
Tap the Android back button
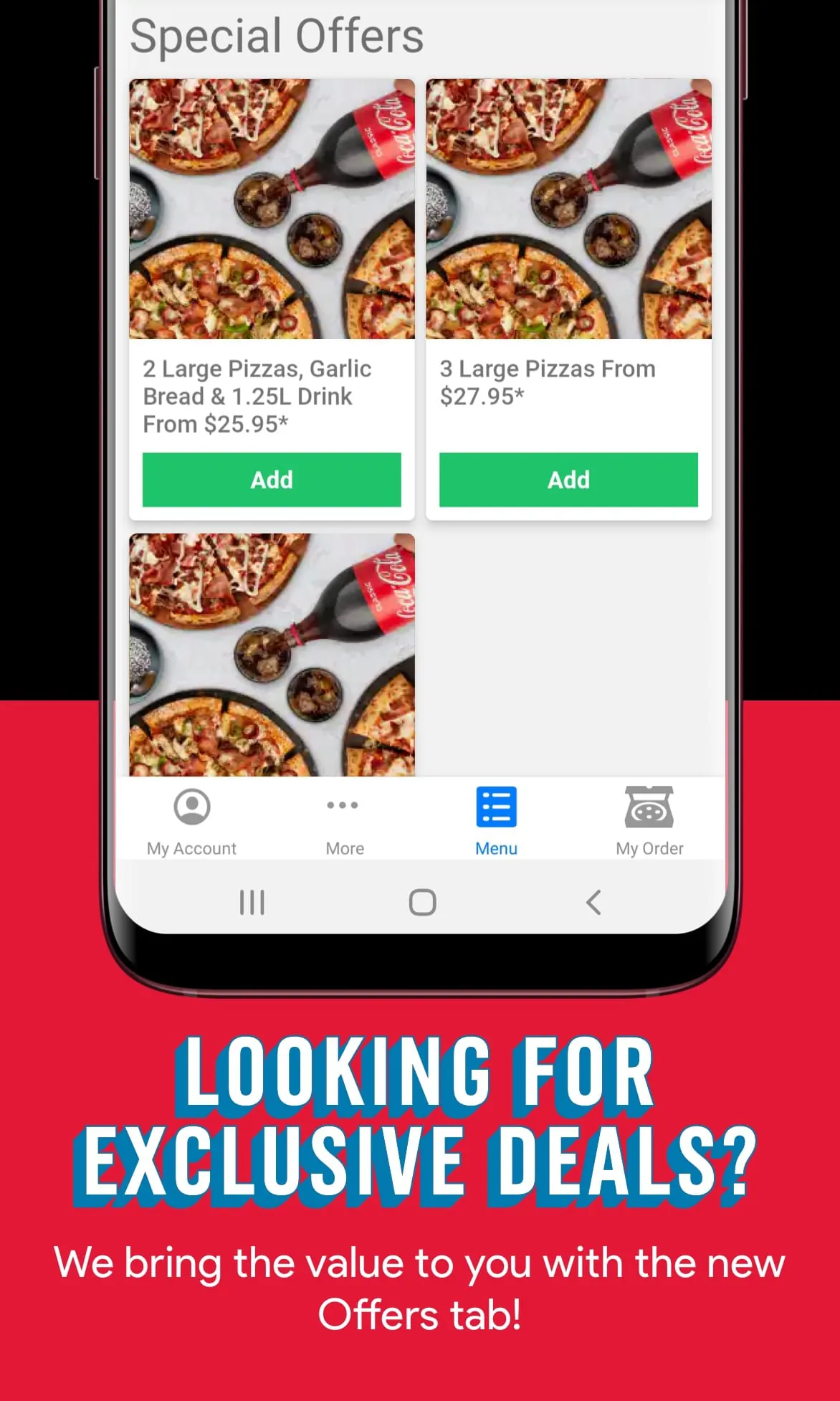click(x=593, y=903)
